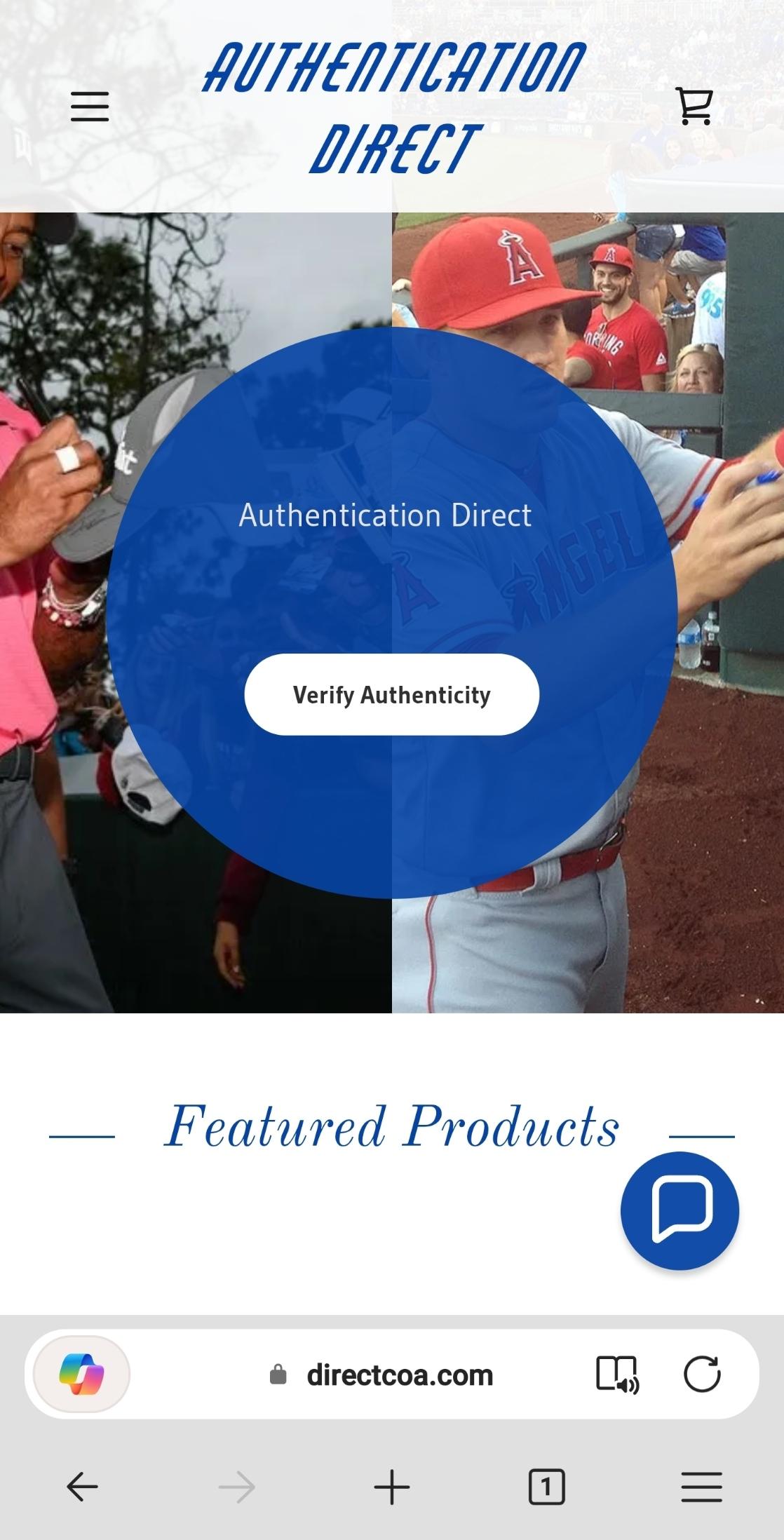Open the chat bubble widget

pos(680,1210)
